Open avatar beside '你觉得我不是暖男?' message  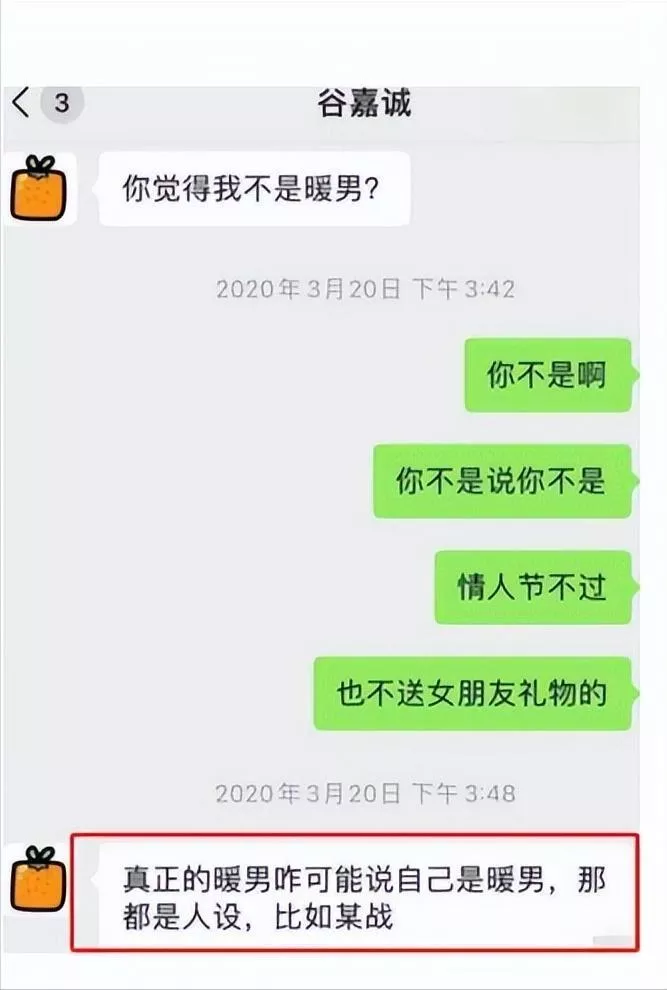click(39, 188)
